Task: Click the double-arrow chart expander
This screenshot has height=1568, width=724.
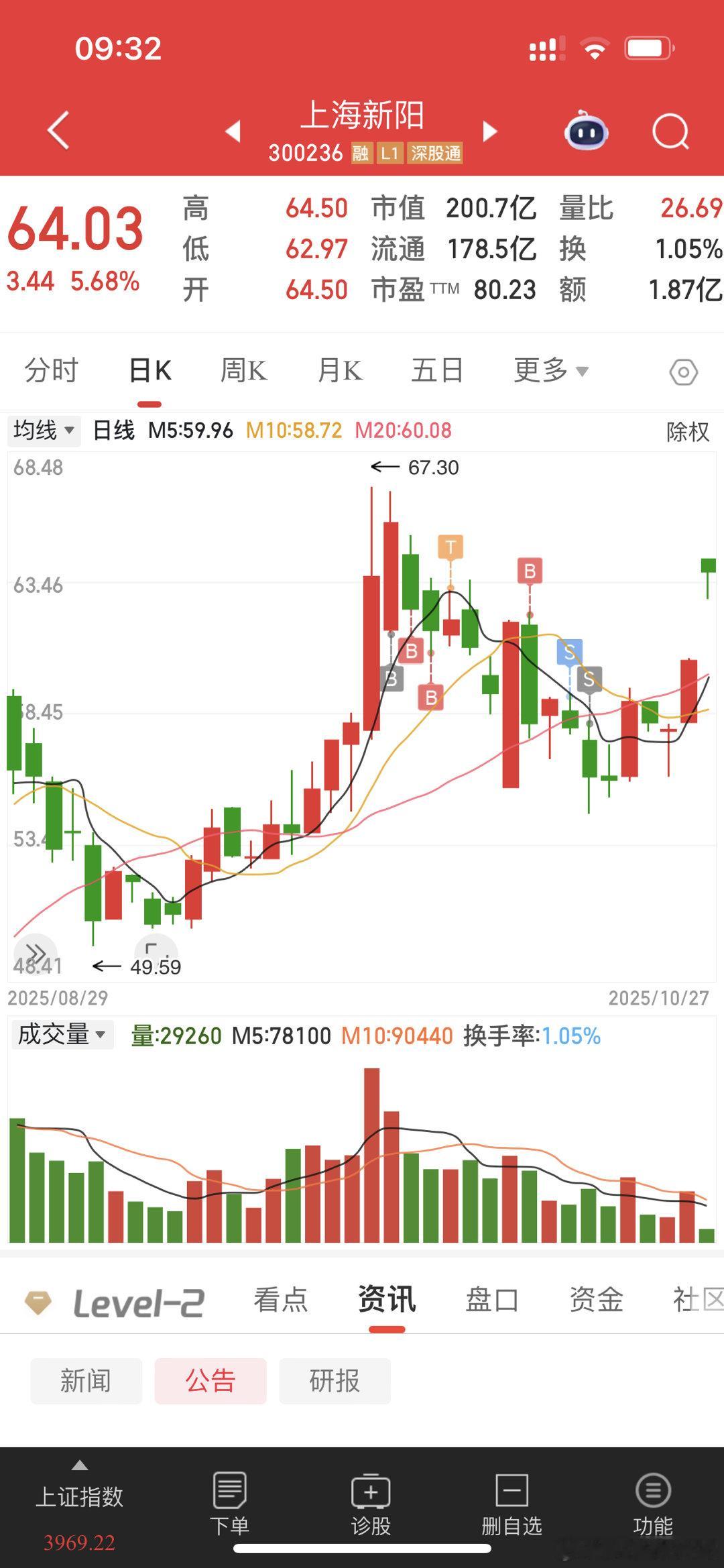Action: click(x=35, y=950)
